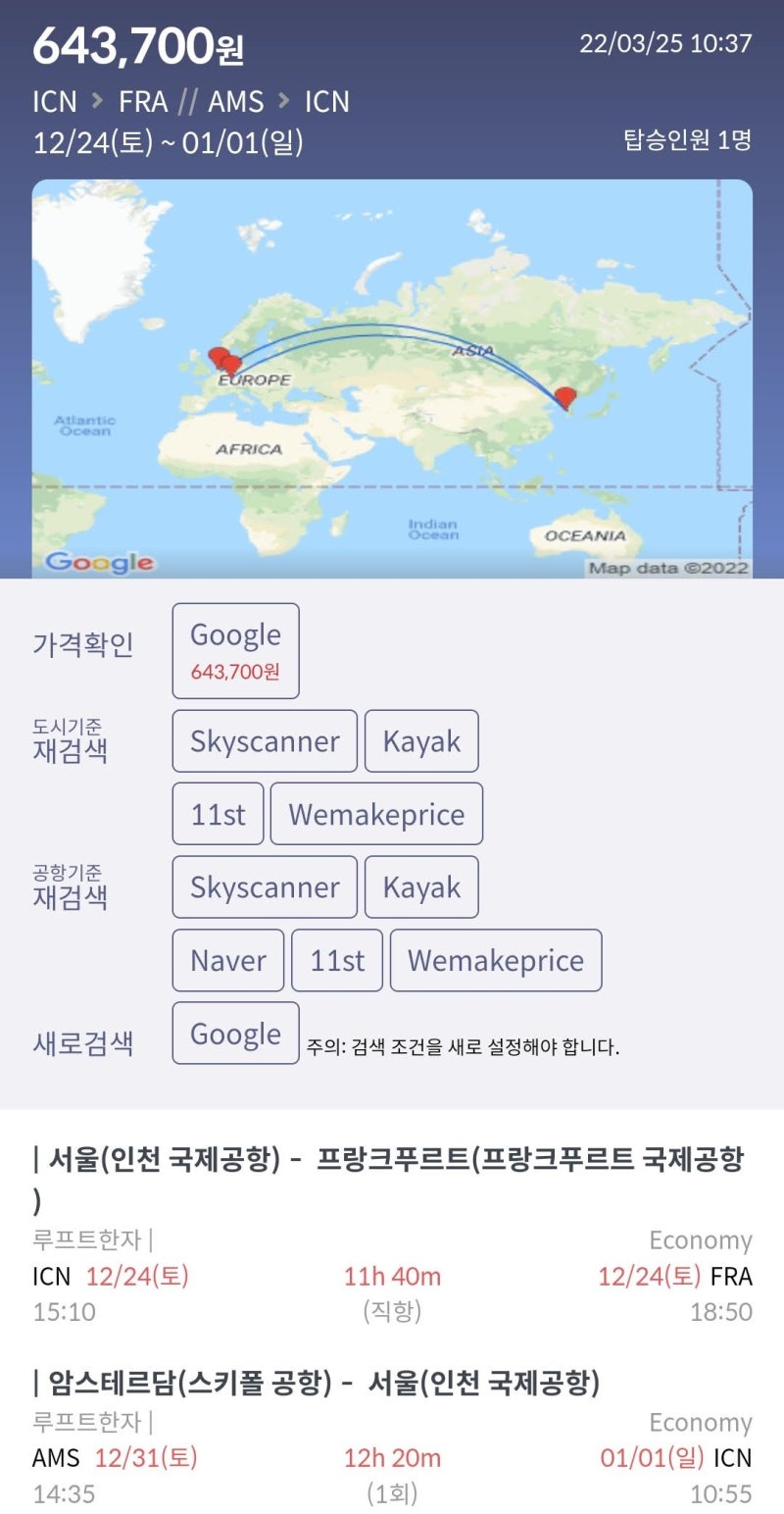Image resolution: width=784 pixels, height=1514 pixels.
Task: Start a new Google search via 새로검색
Action: click(234, 1032)
